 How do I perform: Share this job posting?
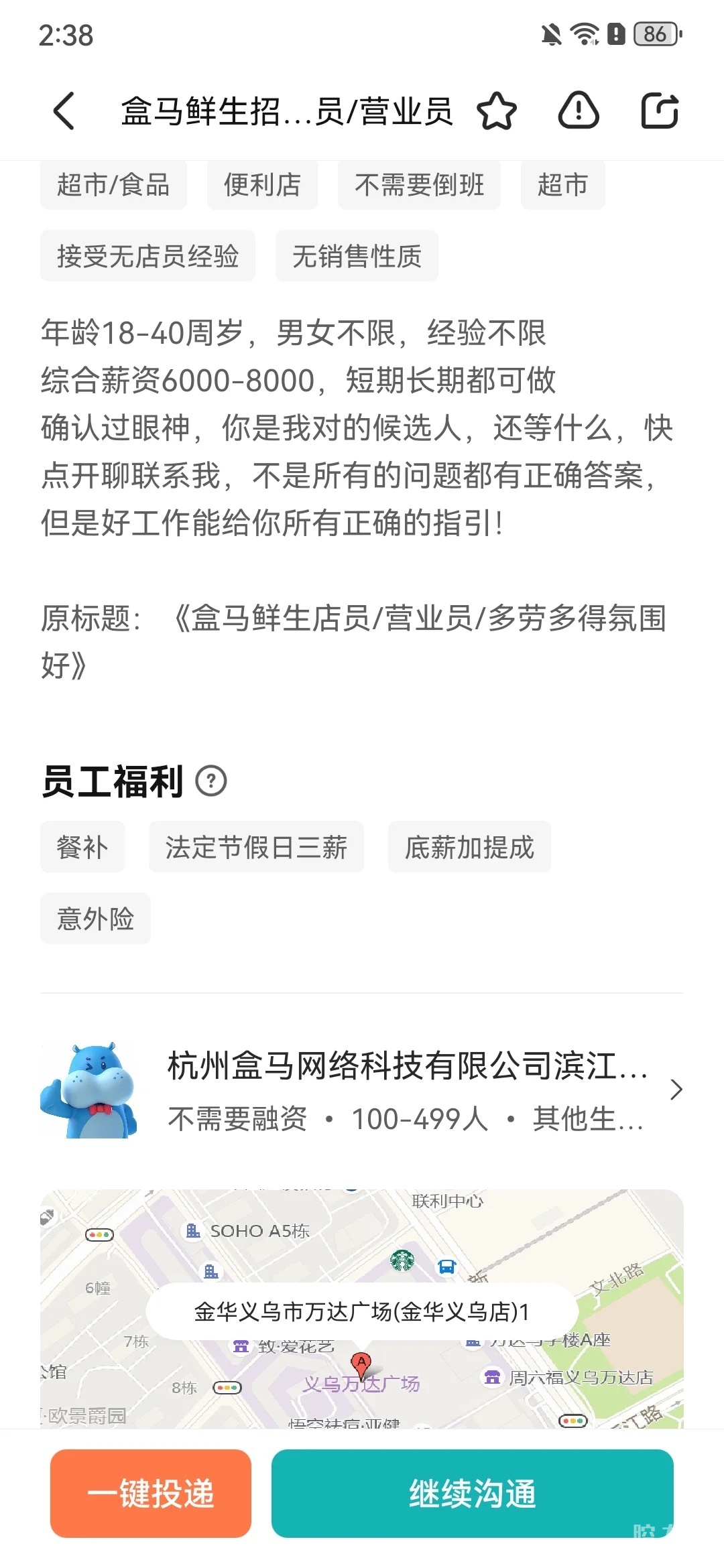click(660, 111)
